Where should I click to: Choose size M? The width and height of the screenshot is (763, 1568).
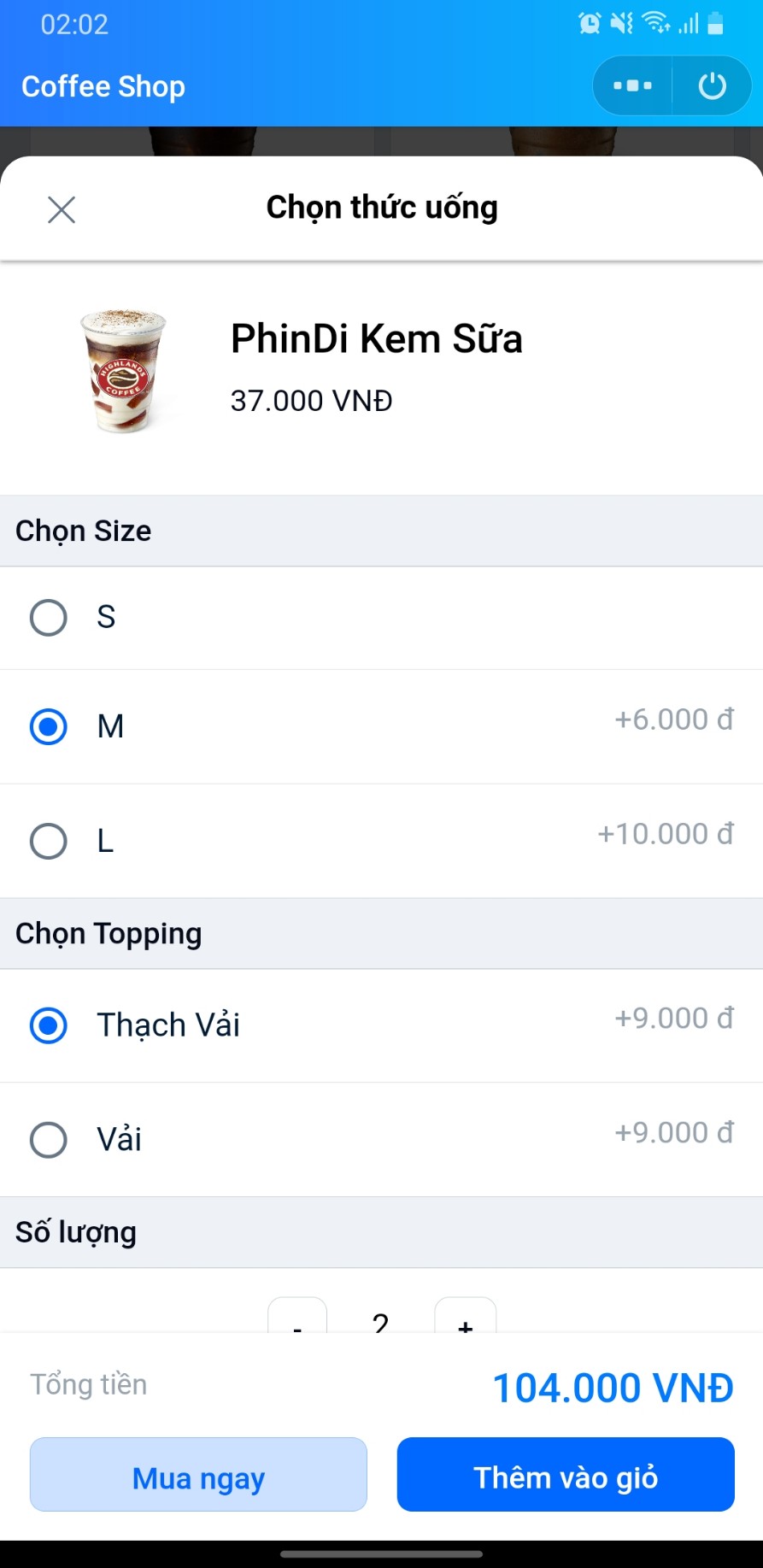pyautogui.click(x=49, y=726)
